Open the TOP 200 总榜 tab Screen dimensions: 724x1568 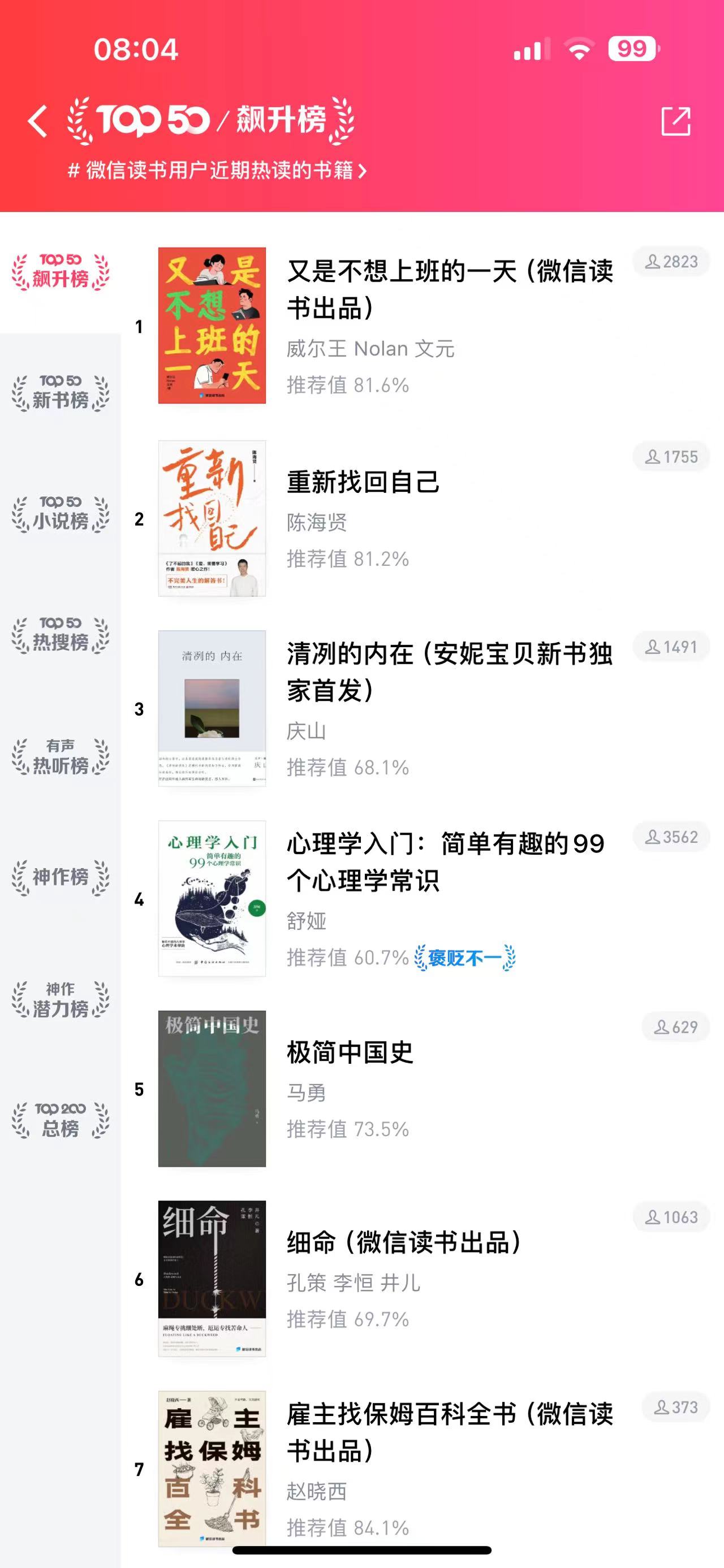61,1120
